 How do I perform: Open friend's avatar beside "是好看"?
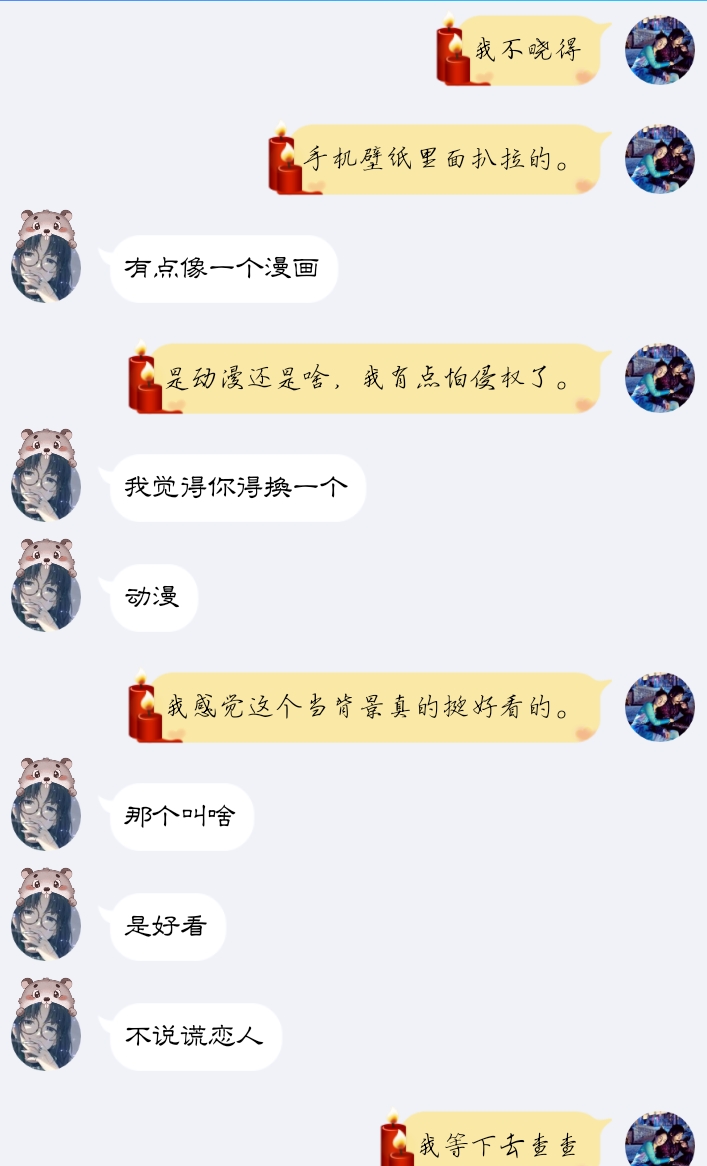pos(46,924)
